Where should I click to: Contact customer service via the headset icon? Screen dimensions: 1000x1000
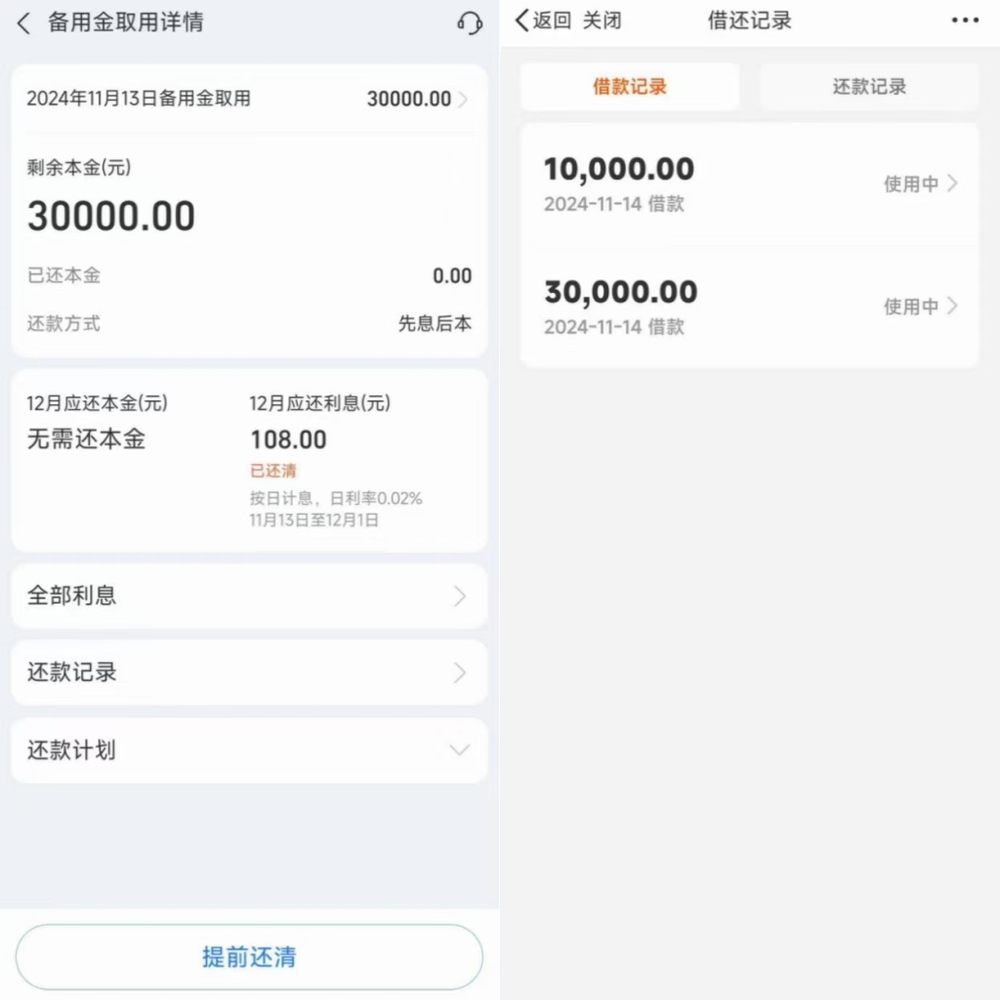pyautogui.click(x=469, y=23)
